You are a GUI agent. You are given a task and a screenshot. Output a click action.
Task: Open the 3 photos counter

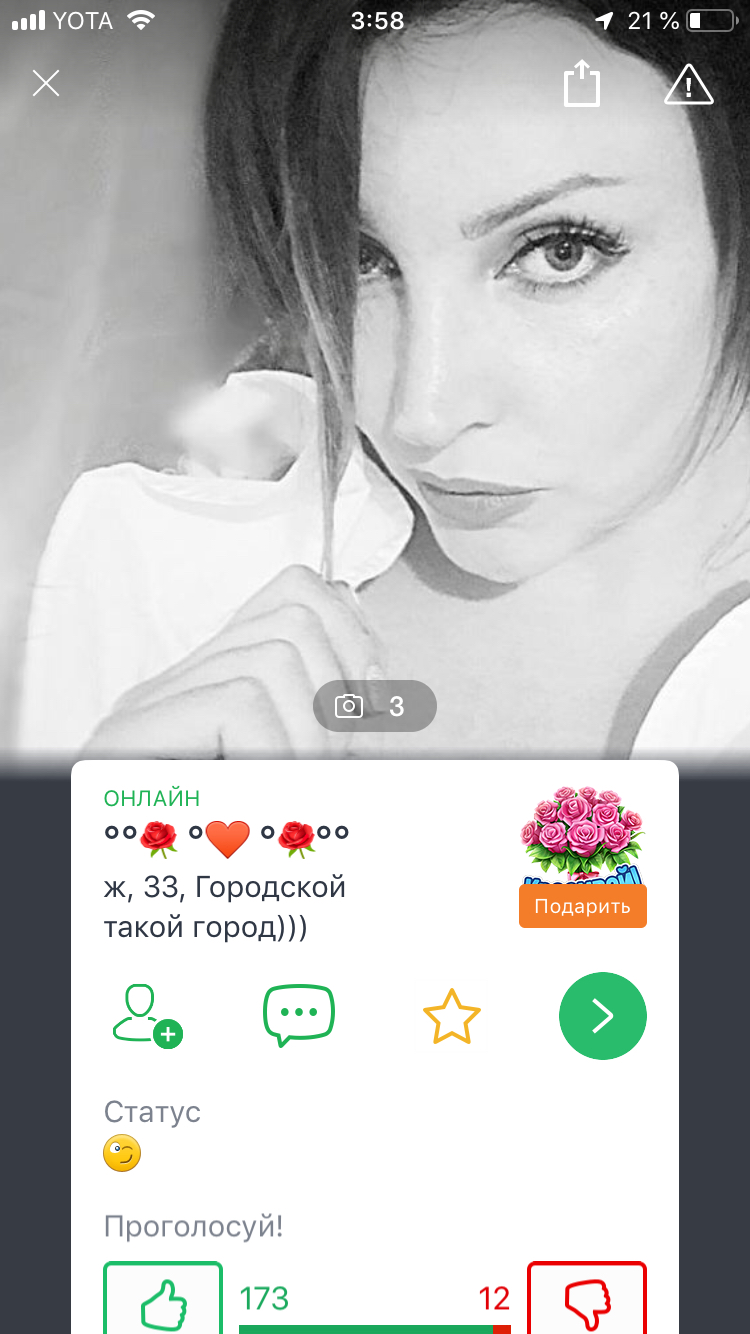pos(375,706)
